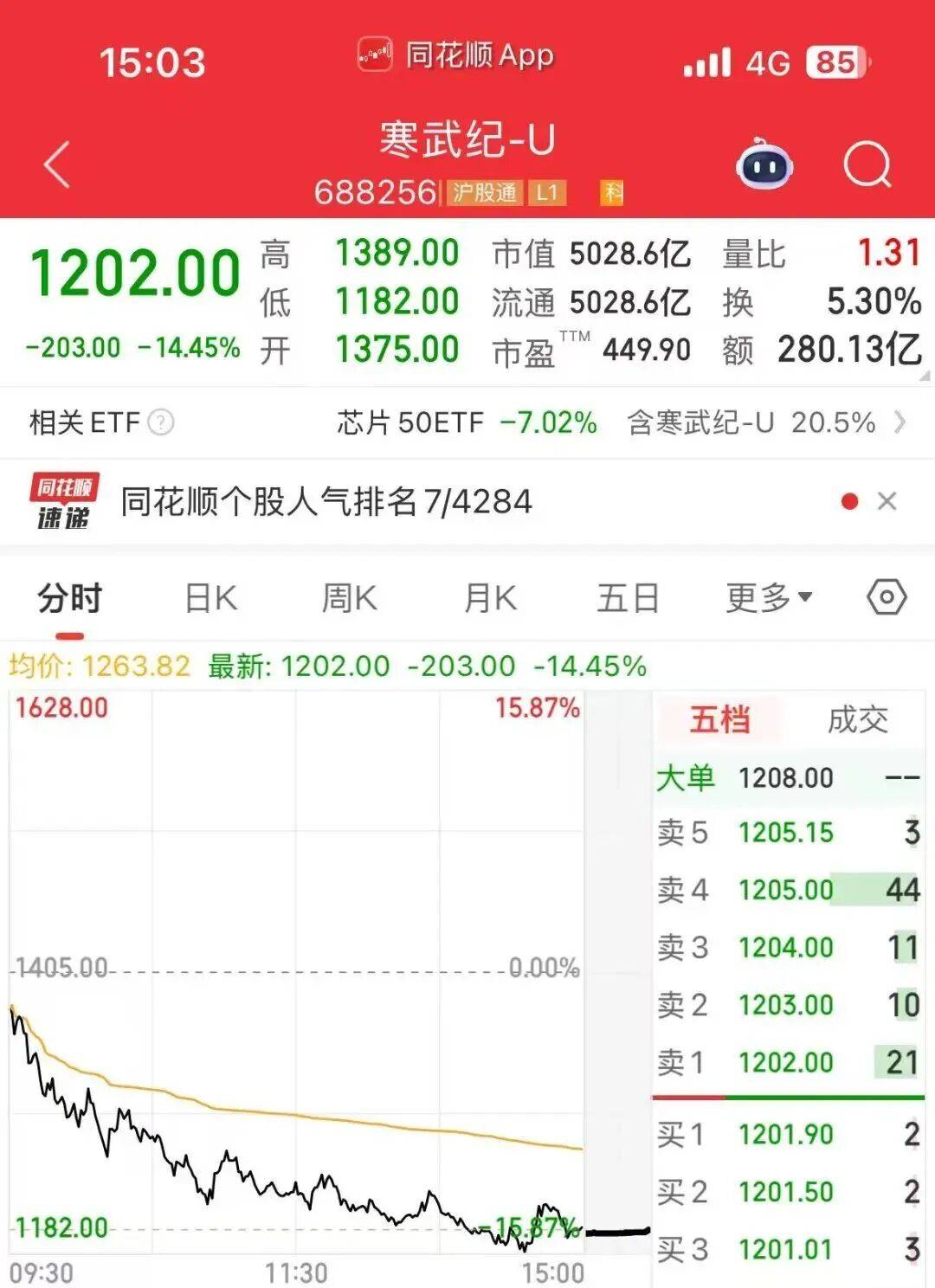Expand the 更多 dropdown
The height and width of the screenshot is (1288, 935).
(766, 596)
